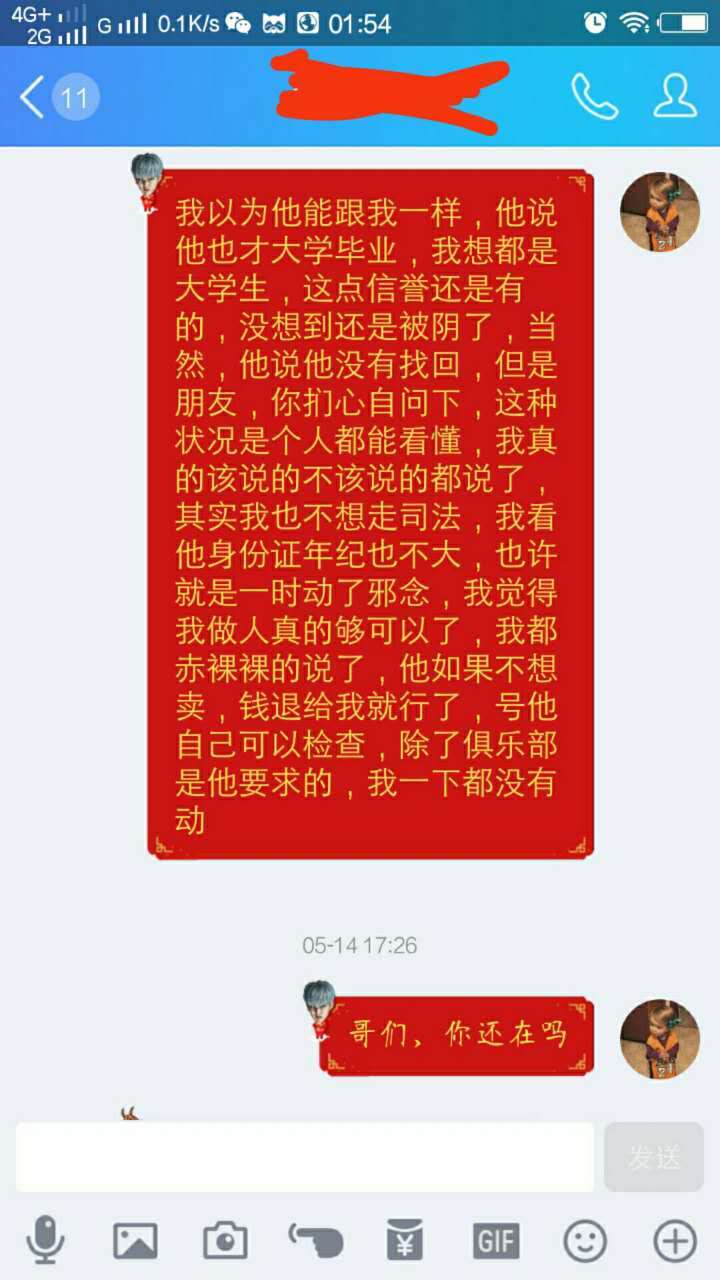This screenshot has width=720, height=1280.
Task: Open the red packet option
Action: [405, 1241]
